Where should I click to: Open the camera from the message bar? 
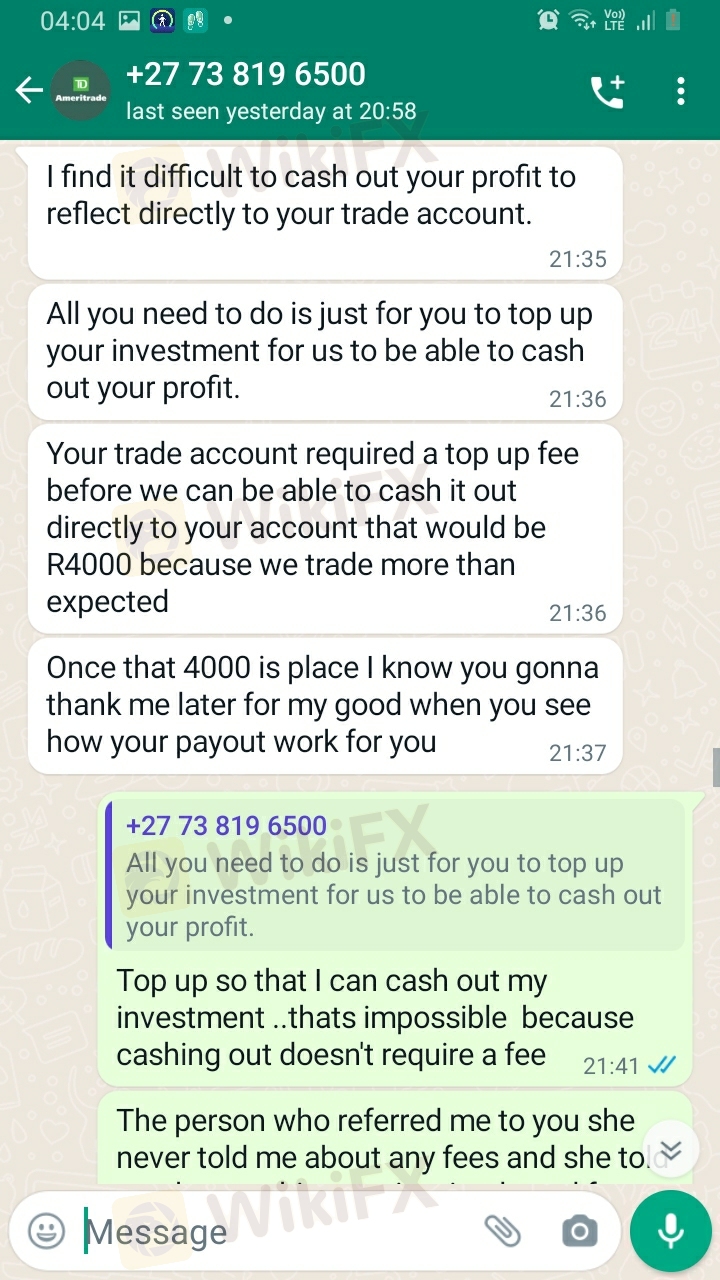tap(579, 1231)
